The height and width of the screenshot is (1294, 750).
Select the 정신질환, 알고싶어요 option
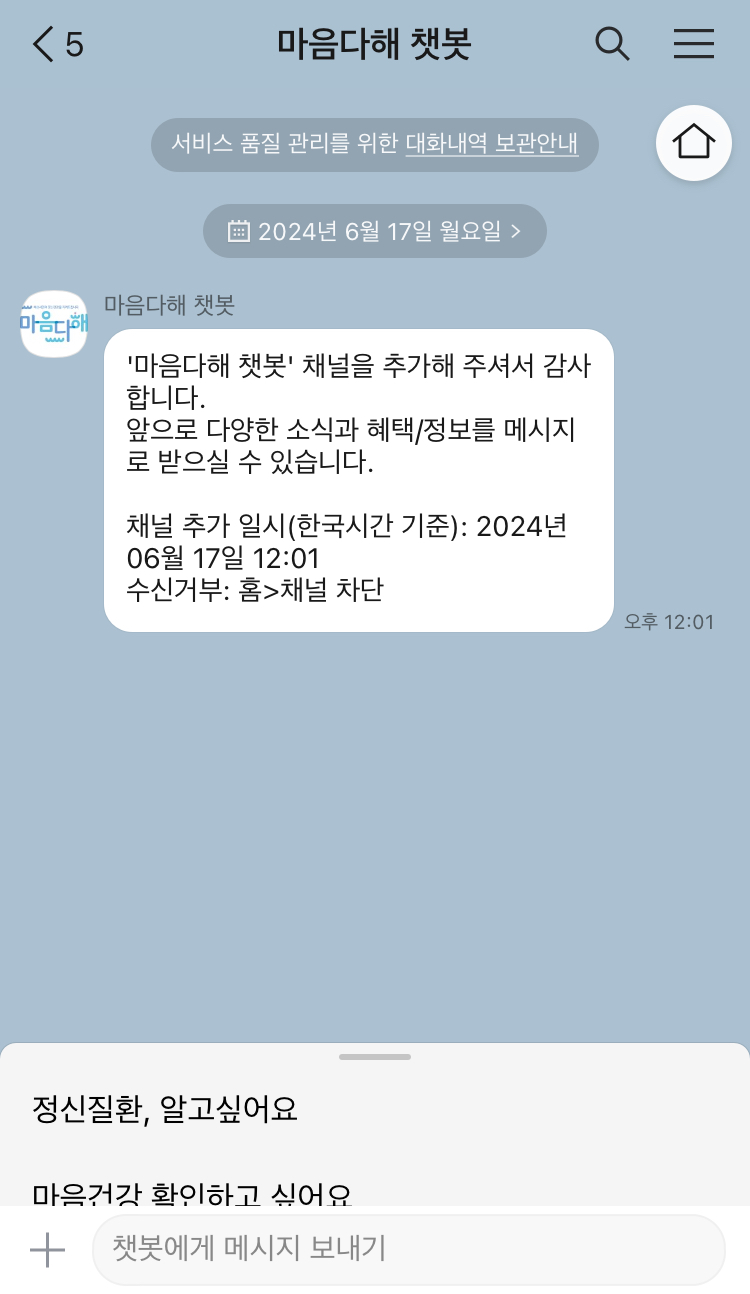point(165,1109)
